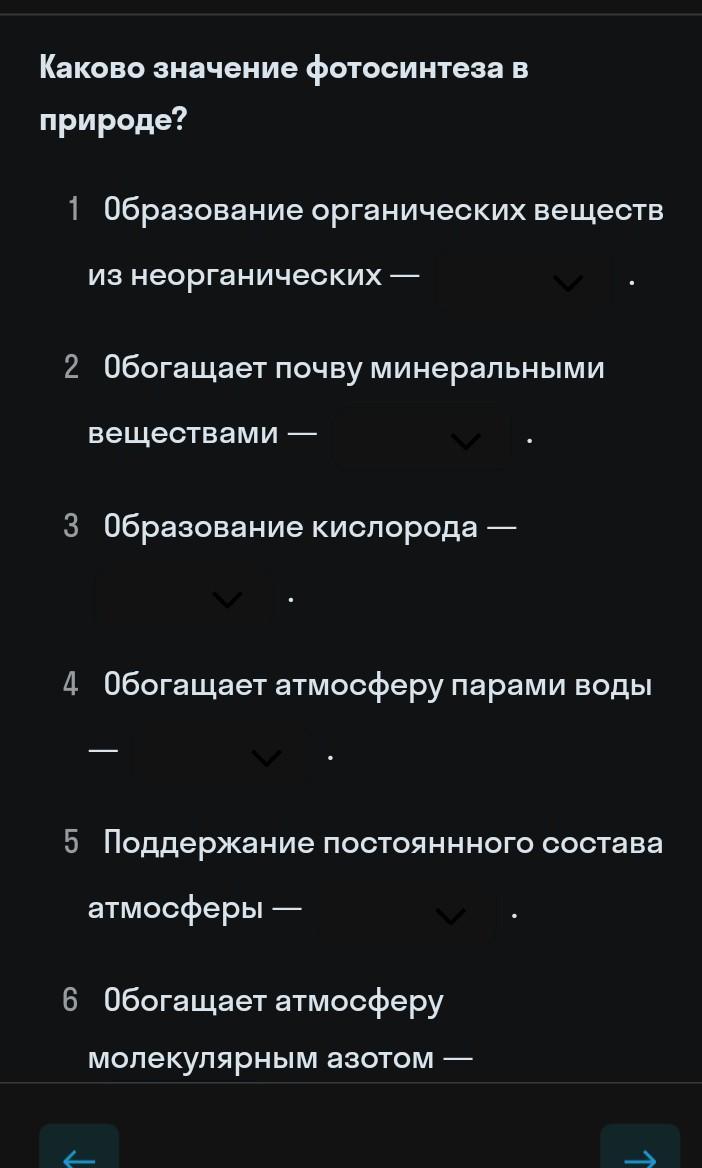The image size is (702, 1168).
Task: Go to the previous question
Action: (x=79, y=1147)
